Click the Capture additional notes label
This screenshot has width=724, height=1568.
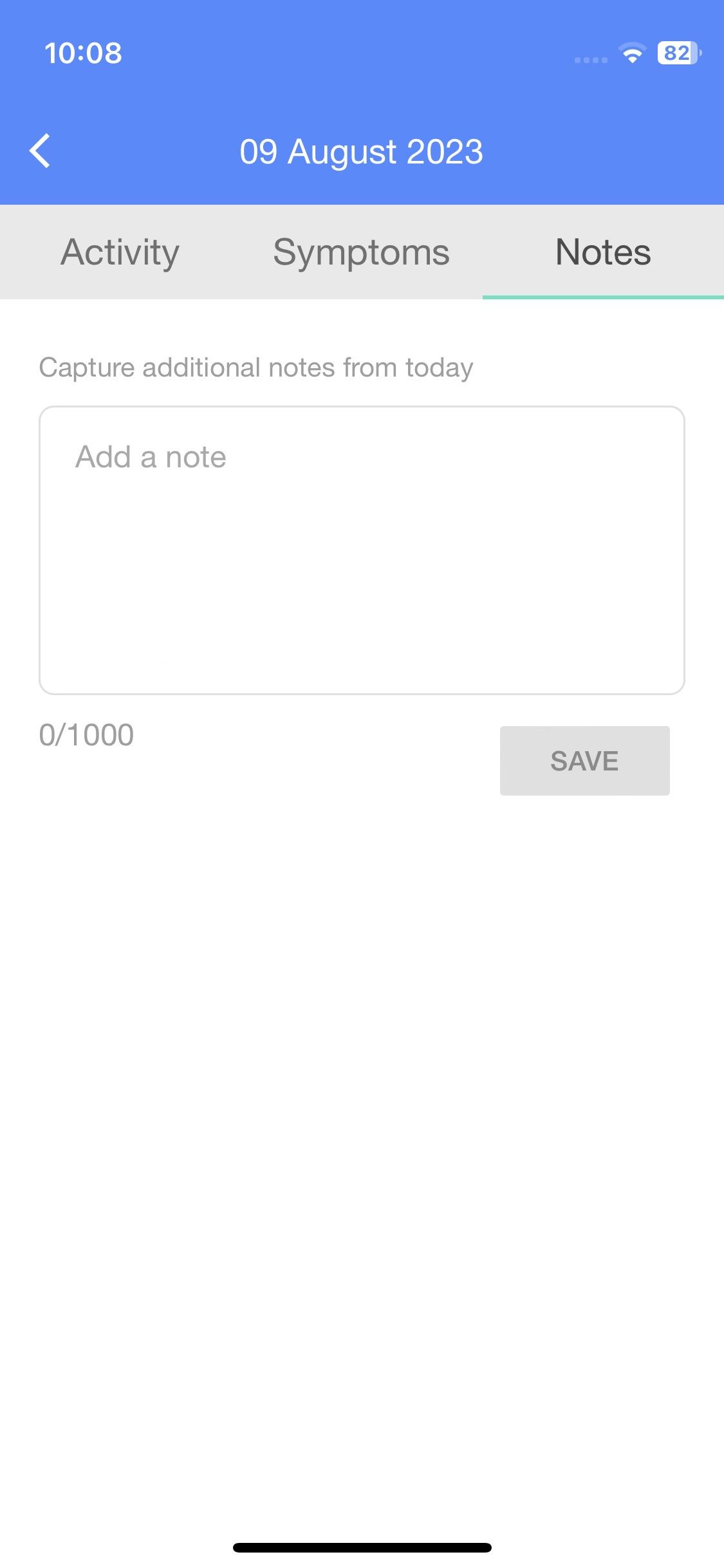coord(256,368)
